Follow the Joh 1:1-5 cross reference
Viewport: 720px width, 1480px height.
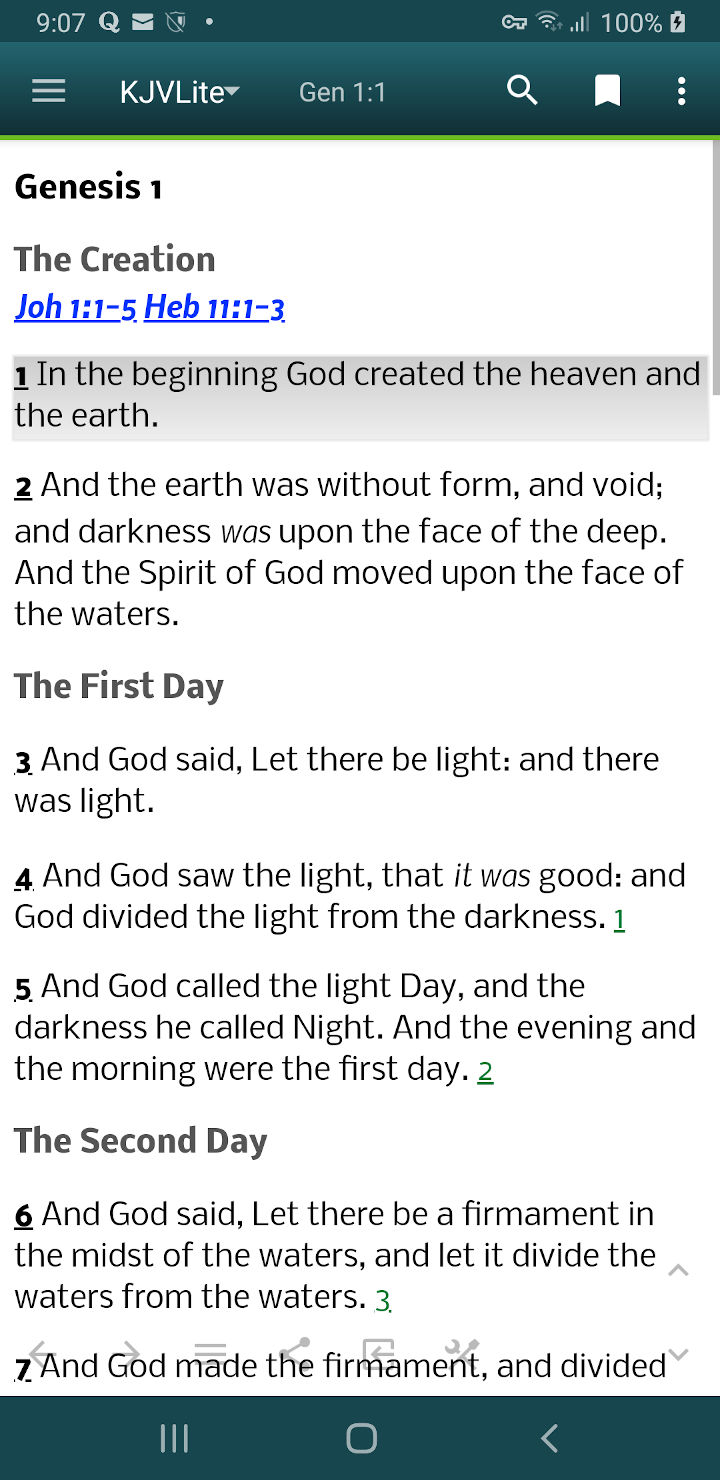click(x=75, y=307)
